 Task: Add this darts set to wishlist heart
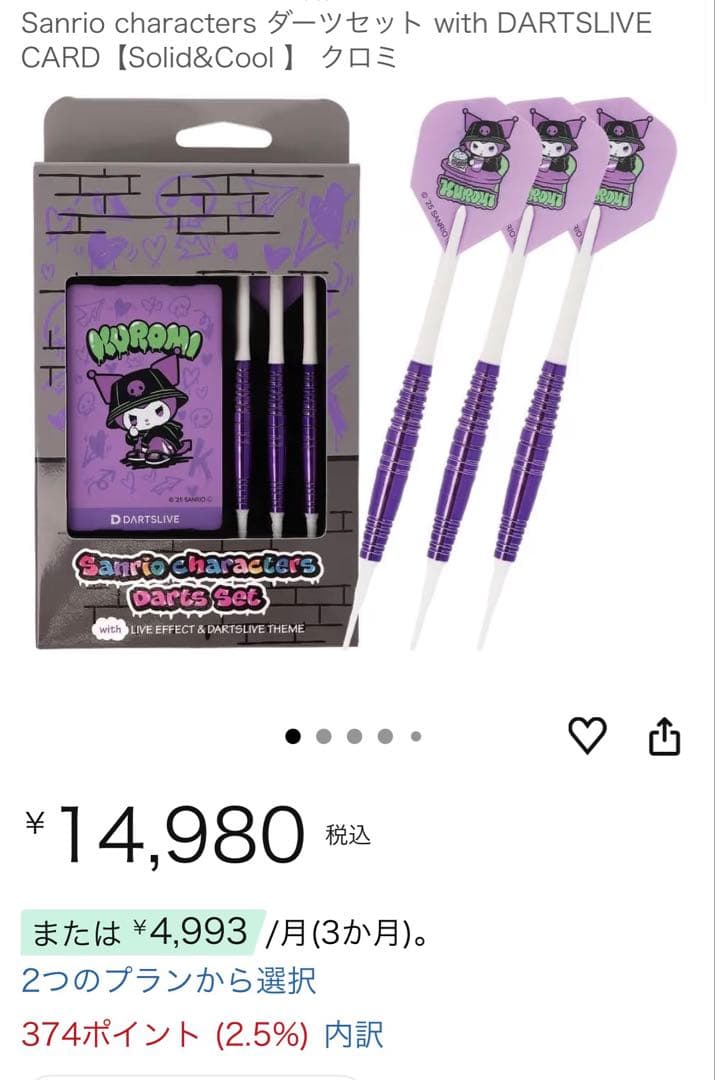pos(587,737)
